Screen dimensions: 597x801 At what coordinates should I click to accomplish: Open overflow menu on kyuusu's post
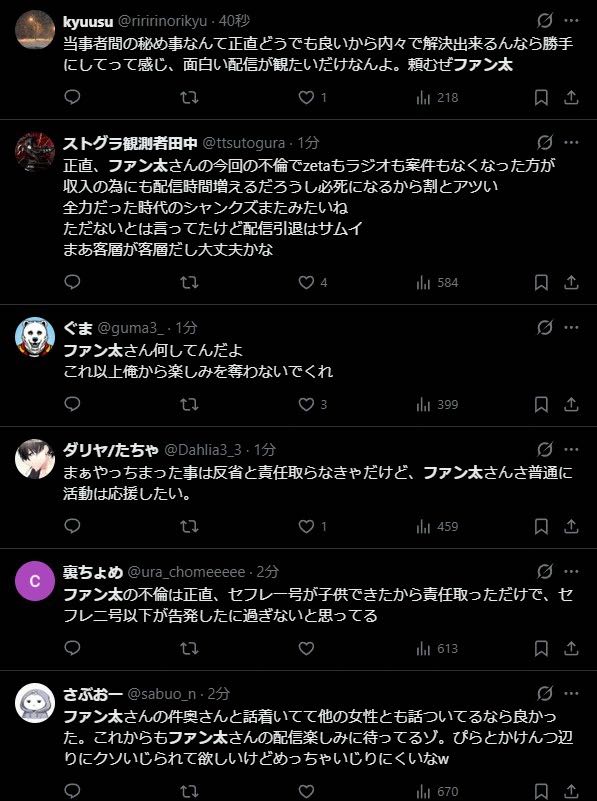[x=571, y=20]
